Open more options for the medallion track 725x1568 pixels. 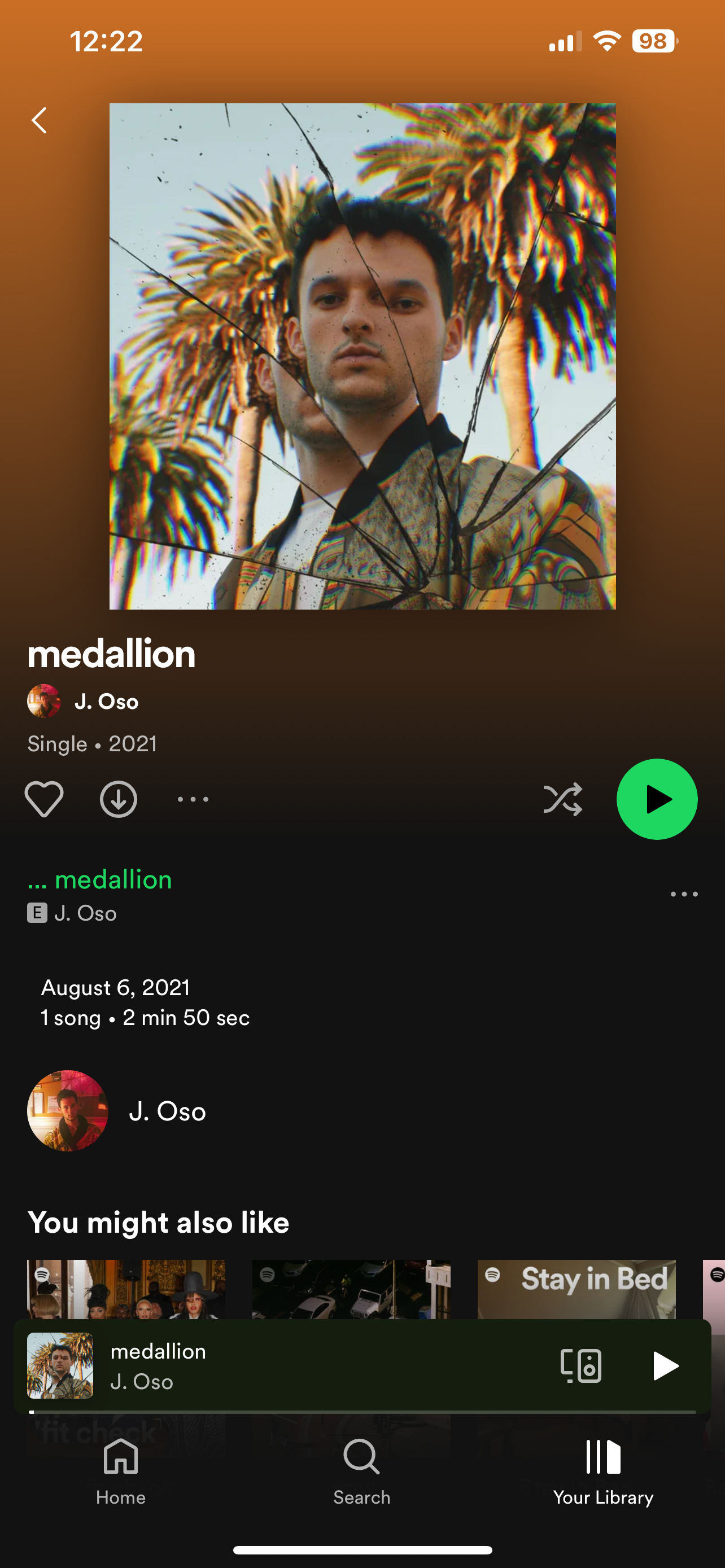coord(684,894)
